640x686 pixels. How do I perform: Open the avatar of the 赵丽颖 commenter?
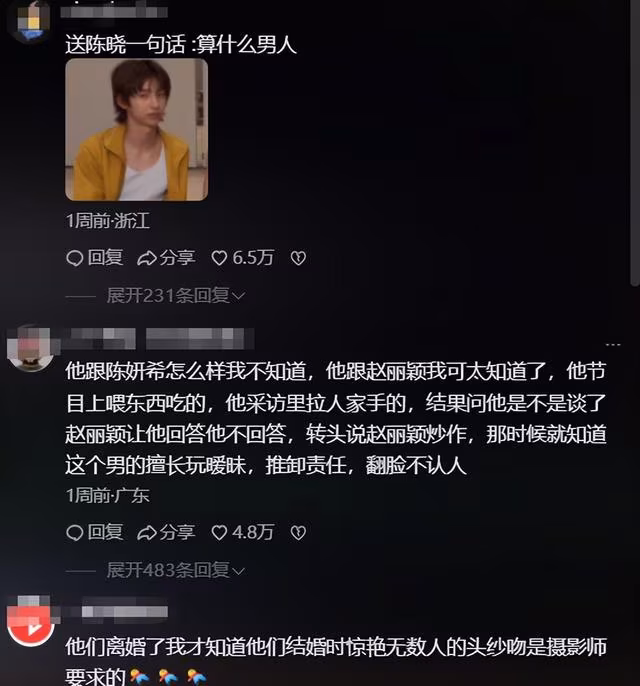tap(30, 347)
